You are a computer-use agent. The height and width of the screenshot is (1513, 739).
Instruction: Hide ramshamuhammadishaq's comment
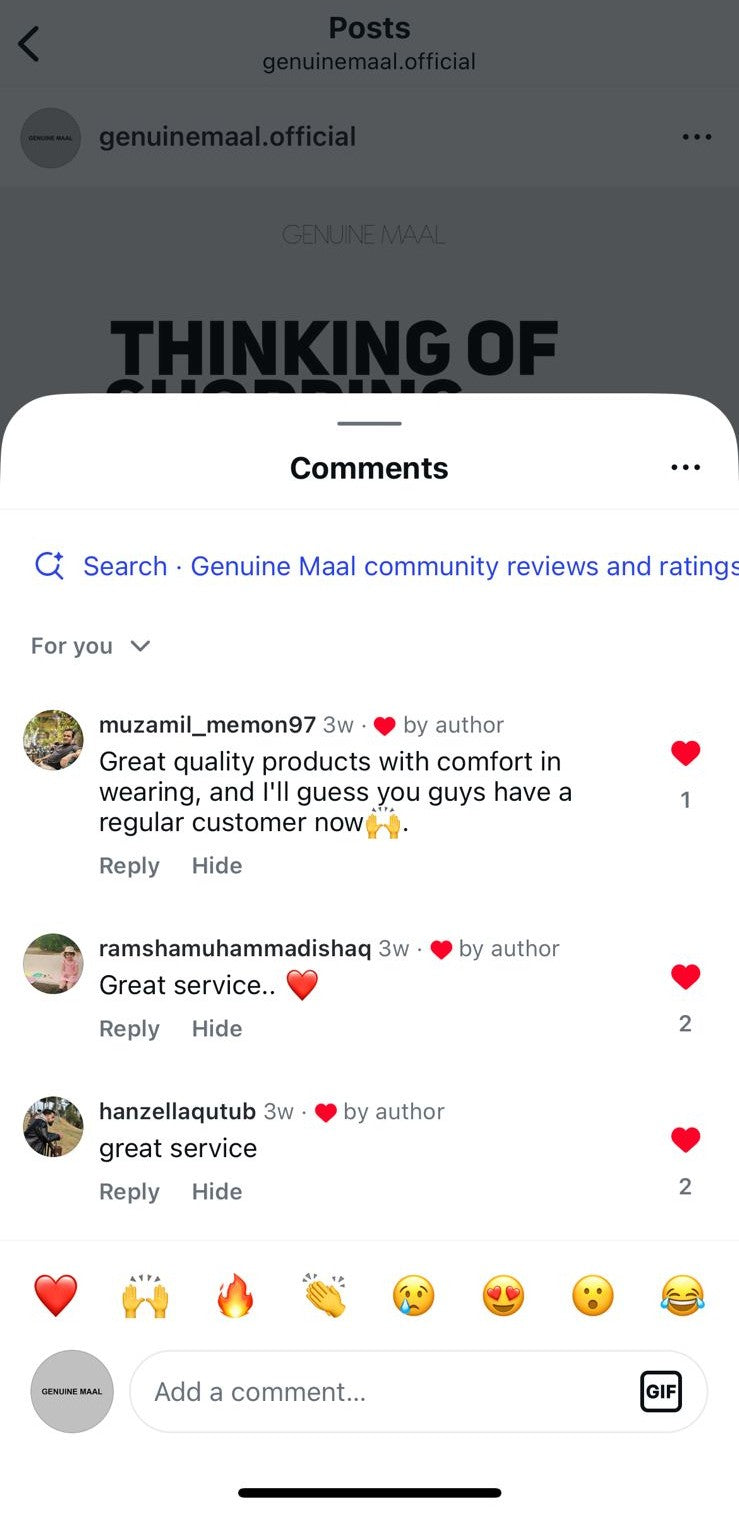point(217,1029)
